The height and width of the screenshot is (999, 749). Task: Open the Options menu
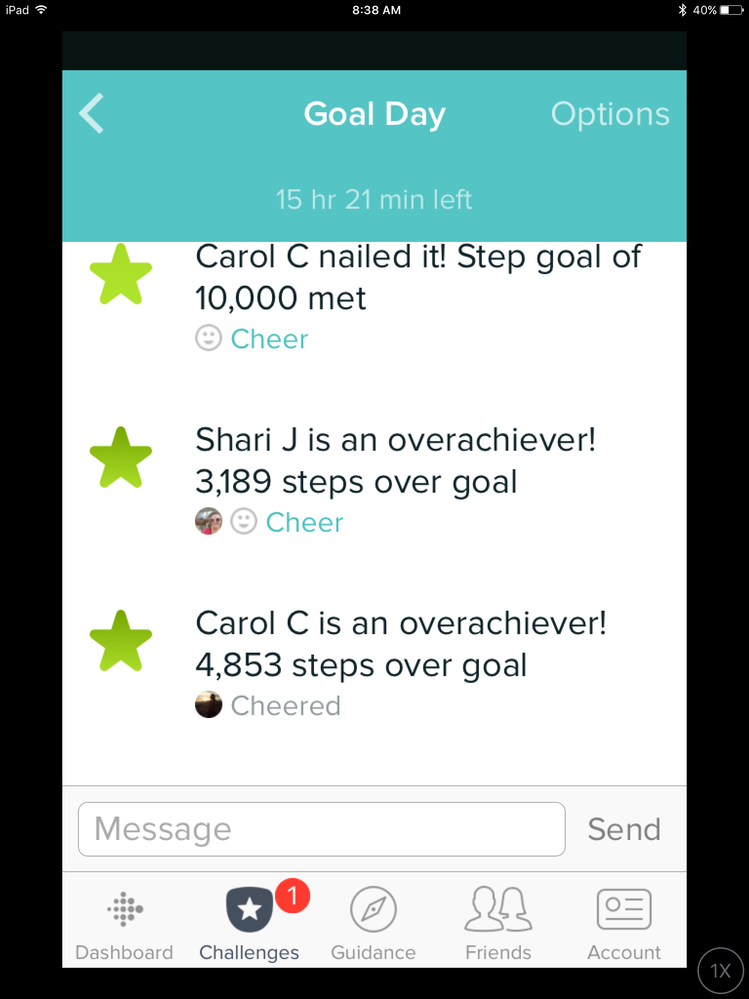[x=610, y=114]
